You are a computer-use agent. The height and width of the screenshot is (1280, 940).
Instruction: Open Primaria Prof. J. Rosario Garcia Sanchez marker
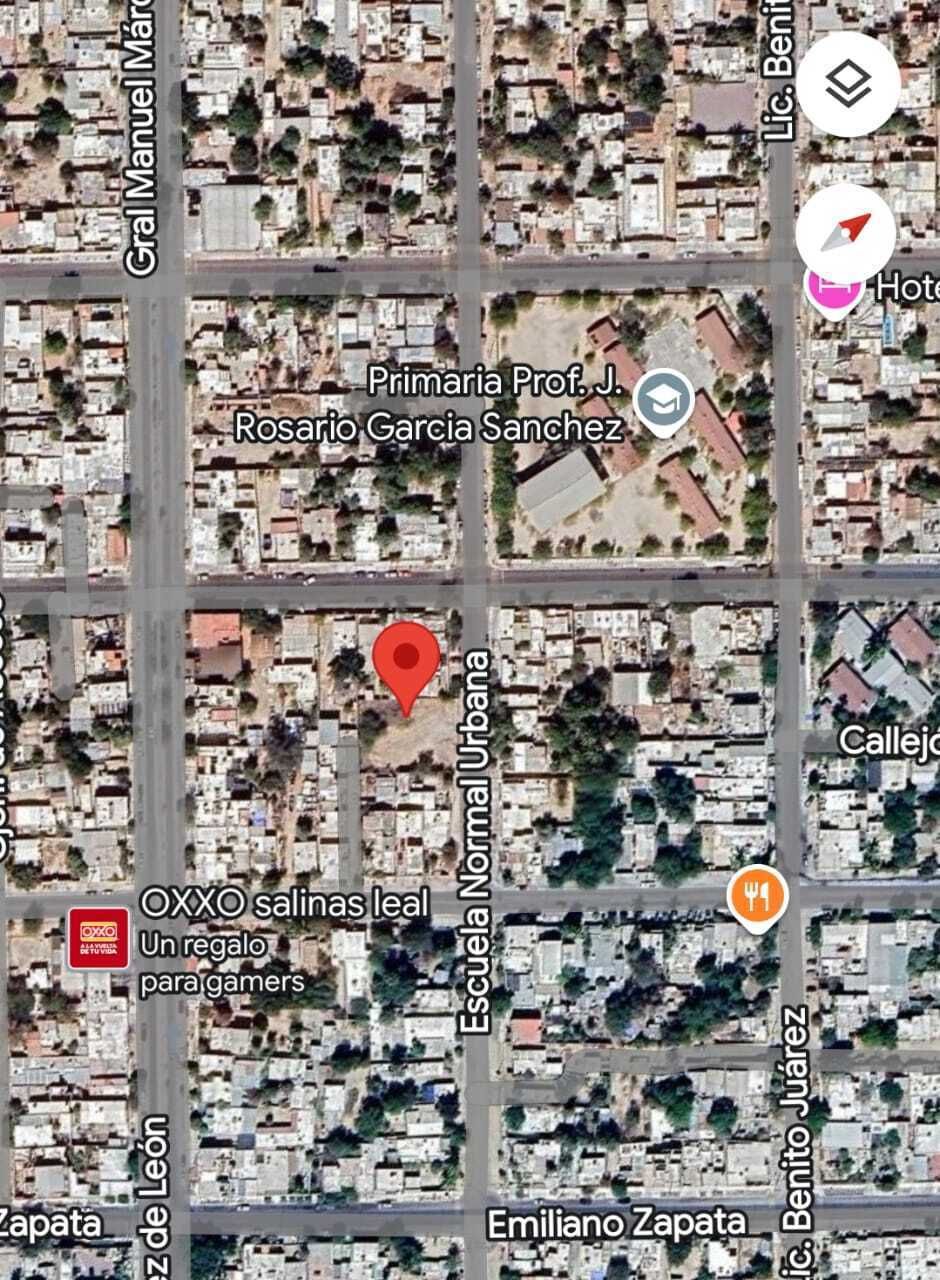(x=664, y=400)
